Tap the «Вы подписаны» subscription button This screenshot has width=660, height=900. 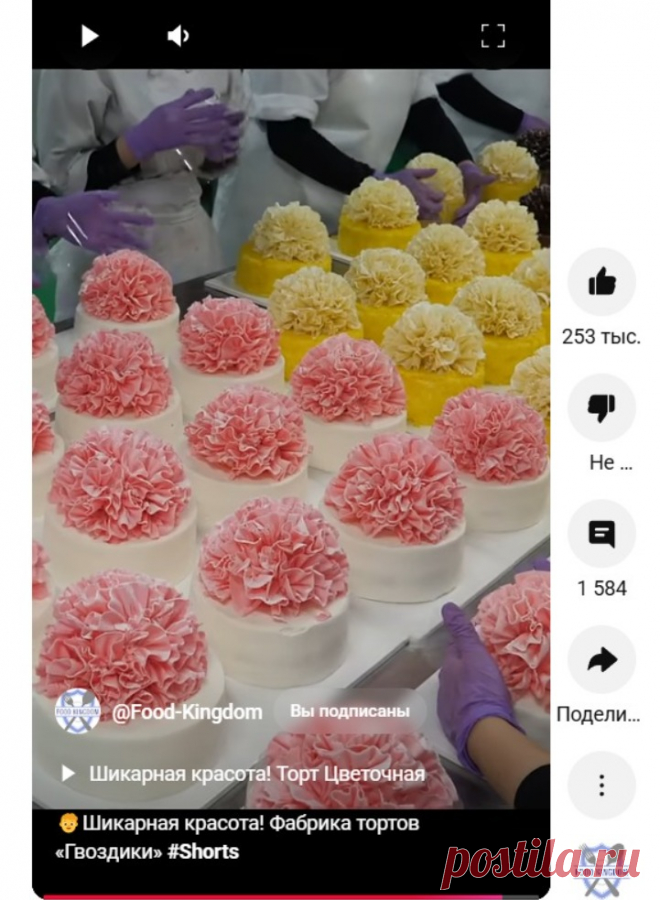pyautogui.click(x=350, y=712)
